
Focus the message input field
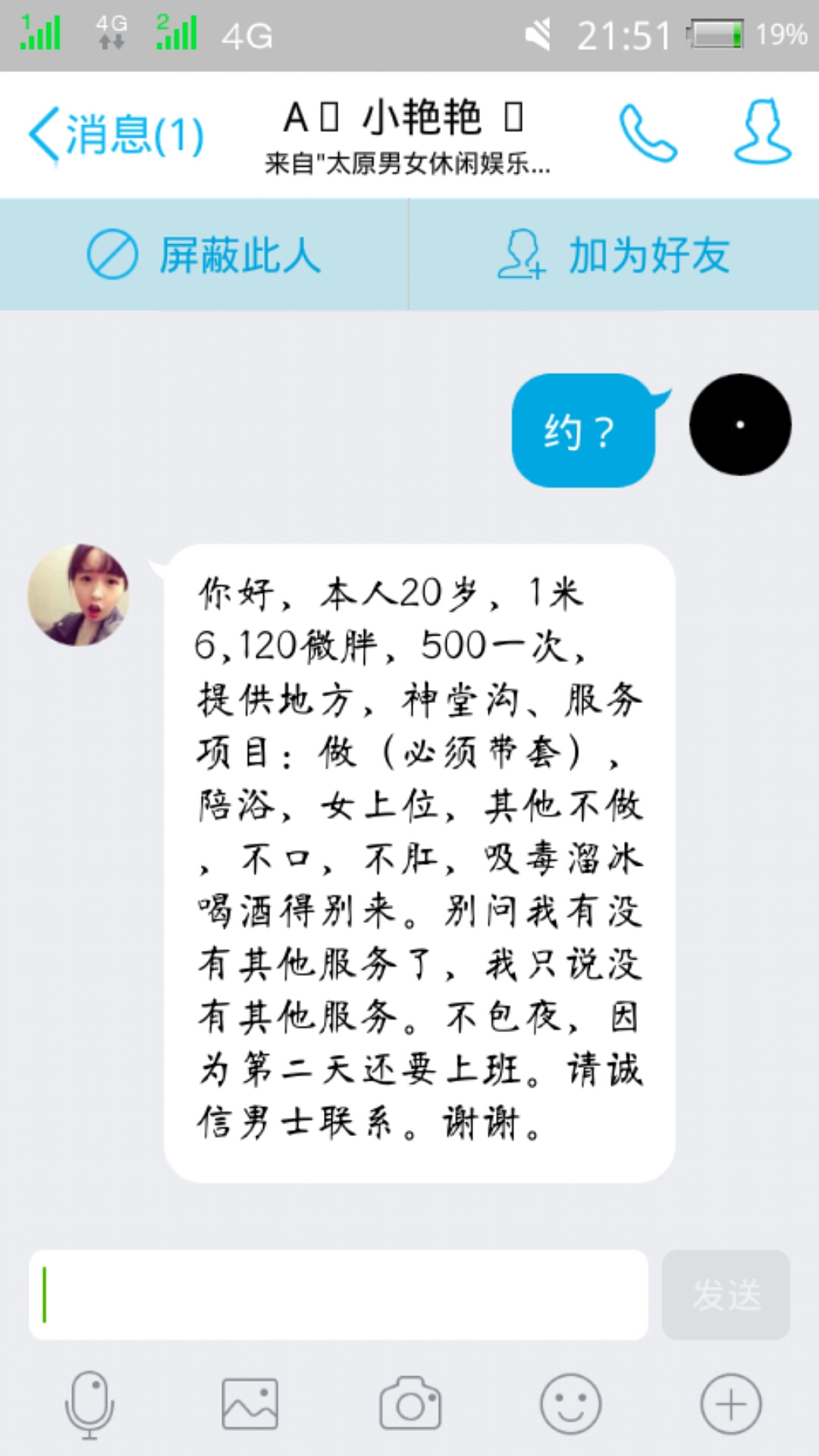(338, 1294)
